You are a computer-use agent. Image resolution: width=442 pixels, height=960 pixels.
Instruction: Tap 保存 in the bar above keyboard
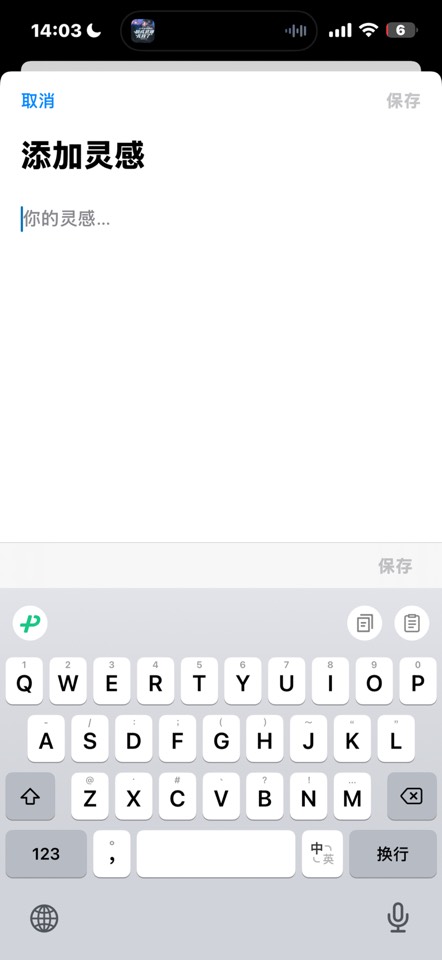pos(395,566)
